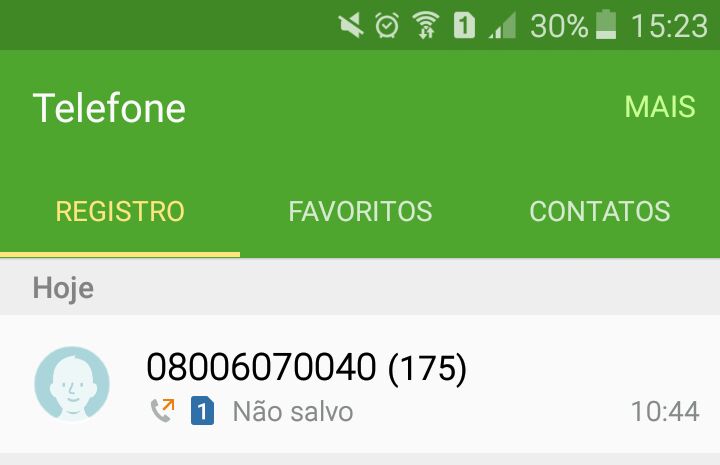
Task: Tap the contact avatar for 08006070040
Action: (x=72, y=384)
